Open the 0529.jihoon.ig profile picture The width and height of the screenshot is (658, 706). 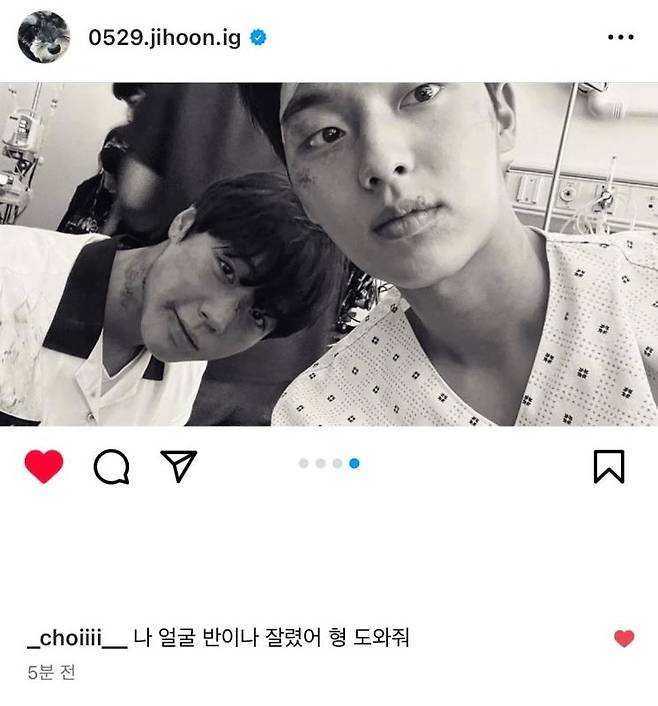point(44,38)
